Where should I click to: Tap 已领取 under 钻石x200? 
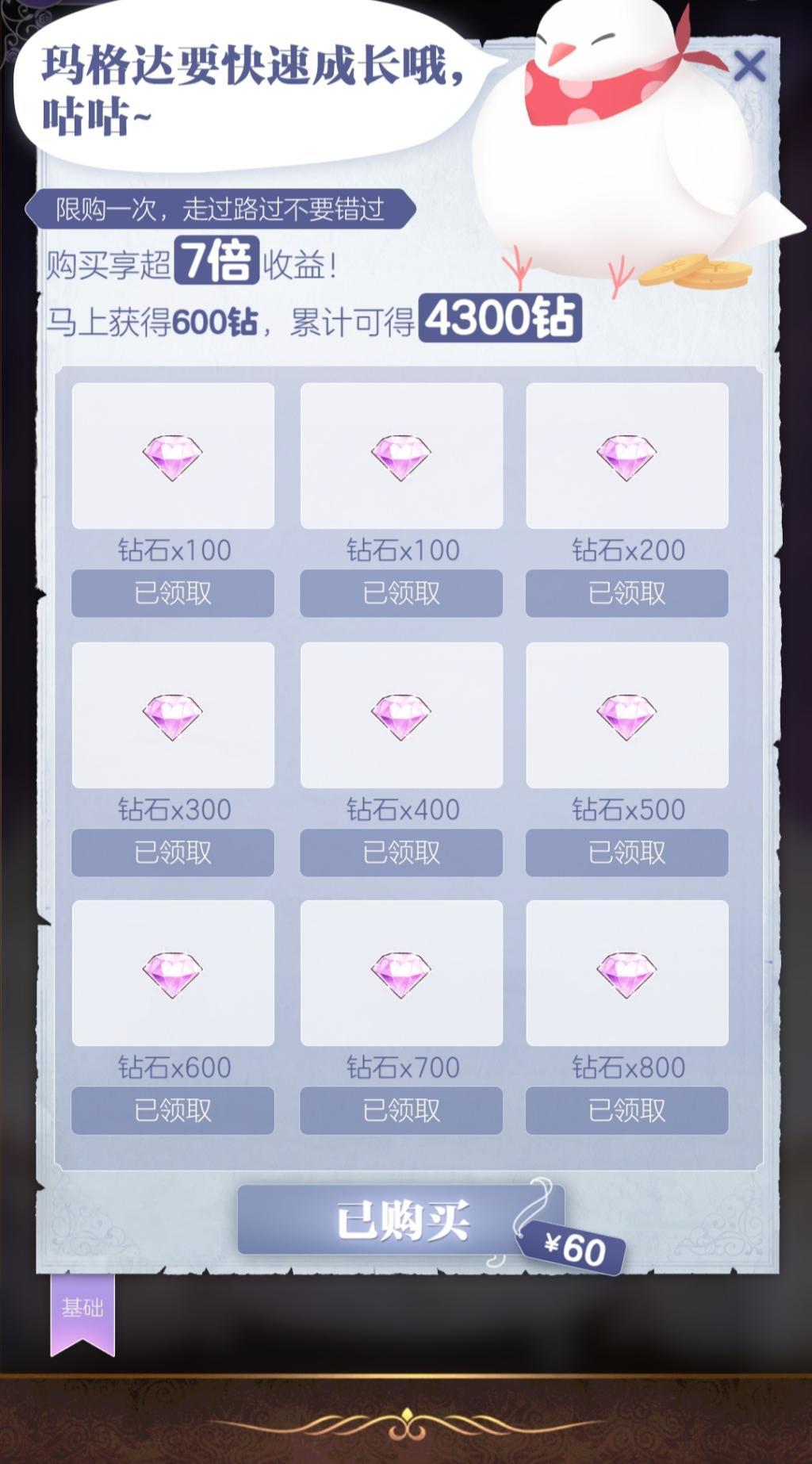(x=626, y=593)
